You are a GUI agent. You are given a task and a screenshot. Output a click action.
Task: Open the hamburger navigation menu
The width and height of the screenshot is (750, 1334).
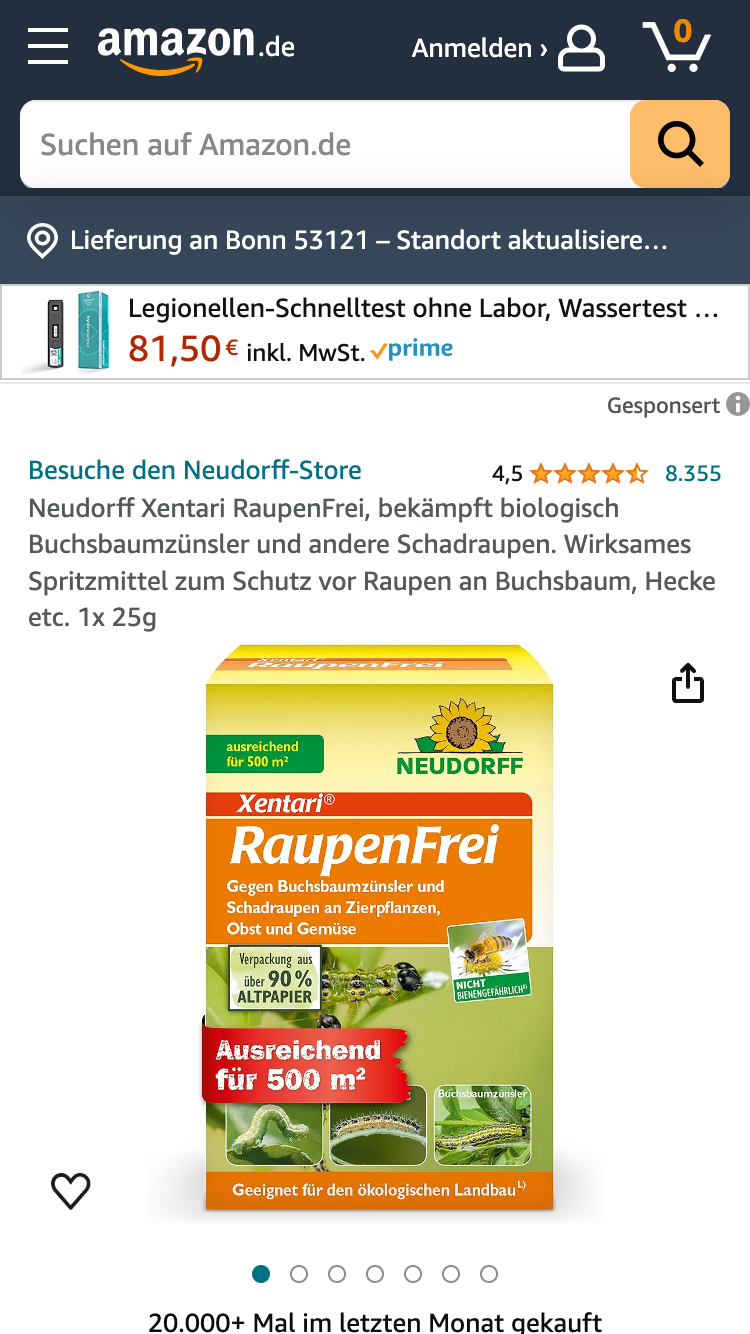(x=48, y=47)
